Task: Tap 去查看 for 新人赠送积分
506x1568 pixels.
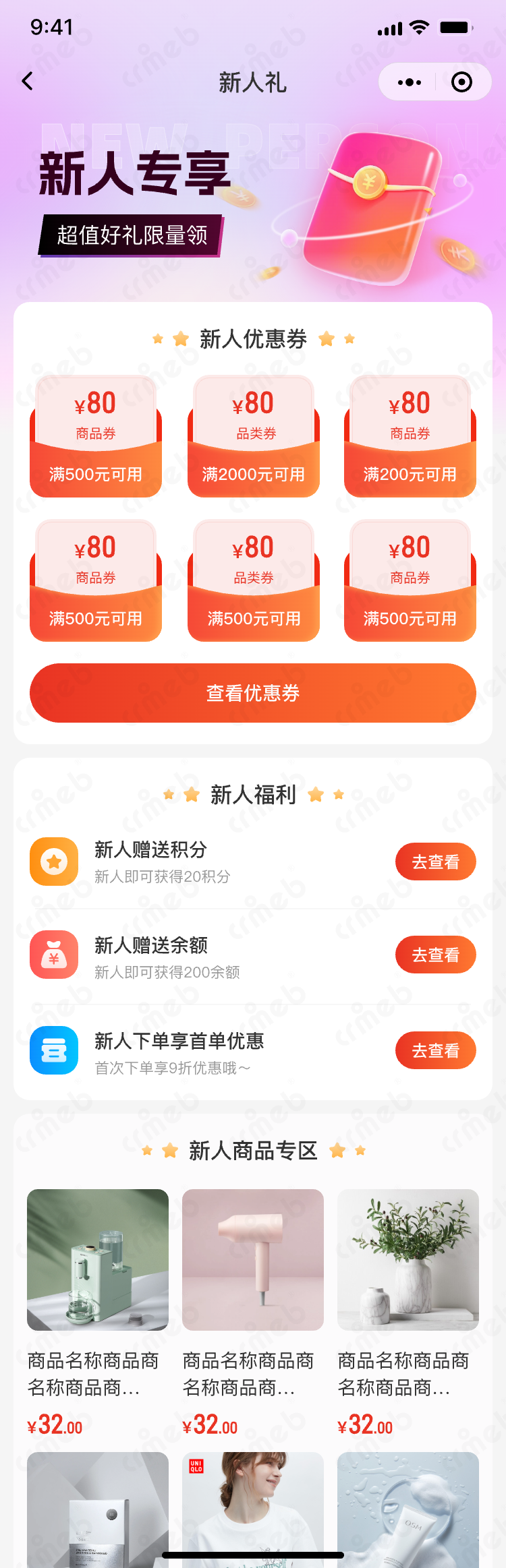Action: tap(435, 862)
